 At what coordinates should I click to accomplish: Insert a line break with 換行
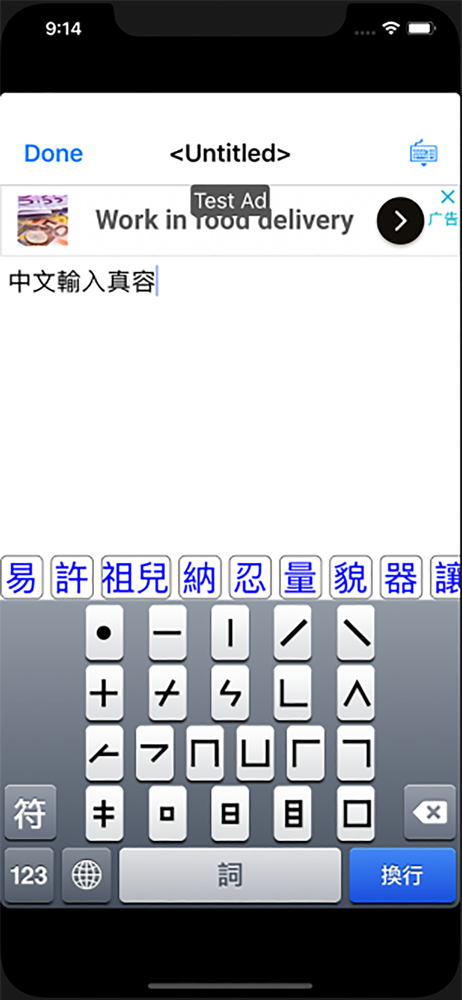click(x=402, y=876)
